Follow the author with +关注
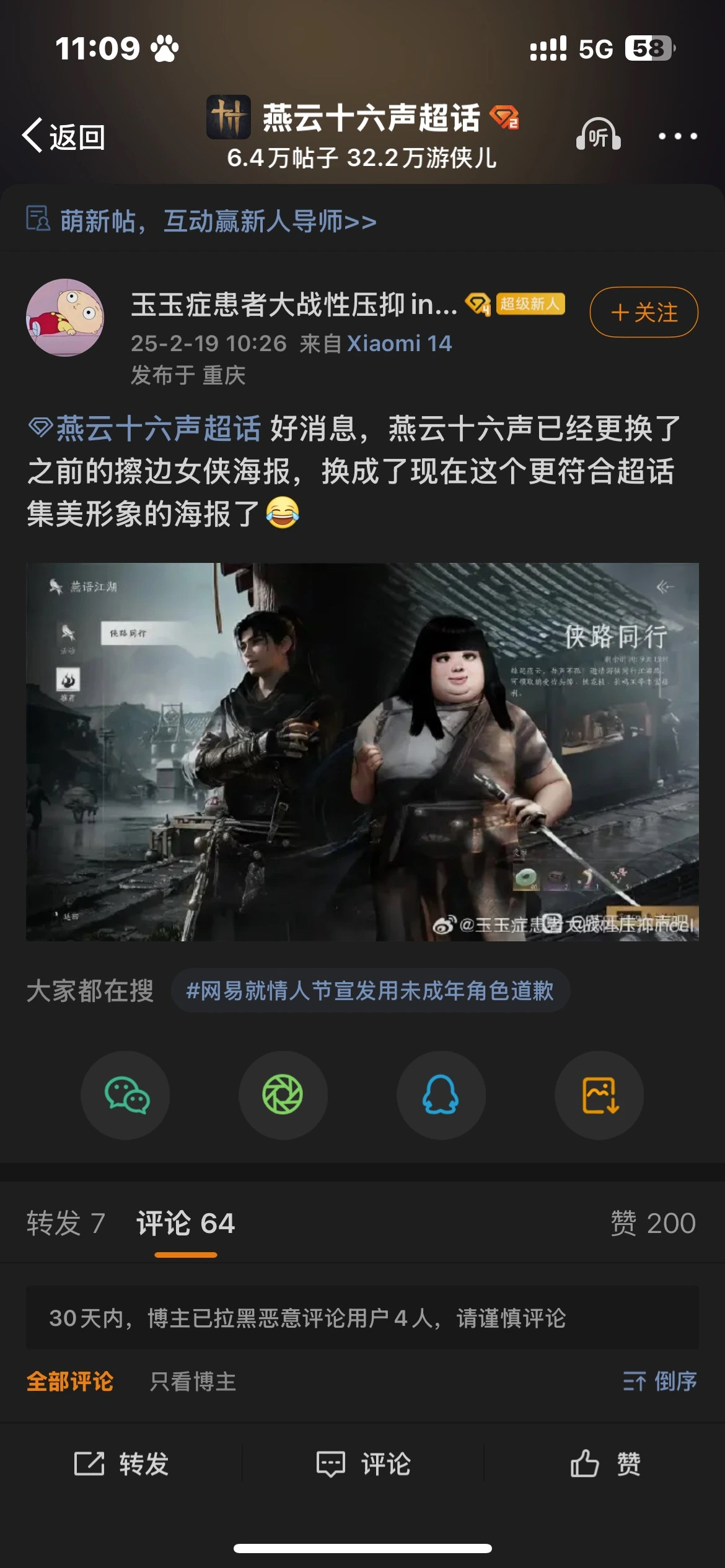Viewport: 725px width, 1568px height. [x=644, y=312]
